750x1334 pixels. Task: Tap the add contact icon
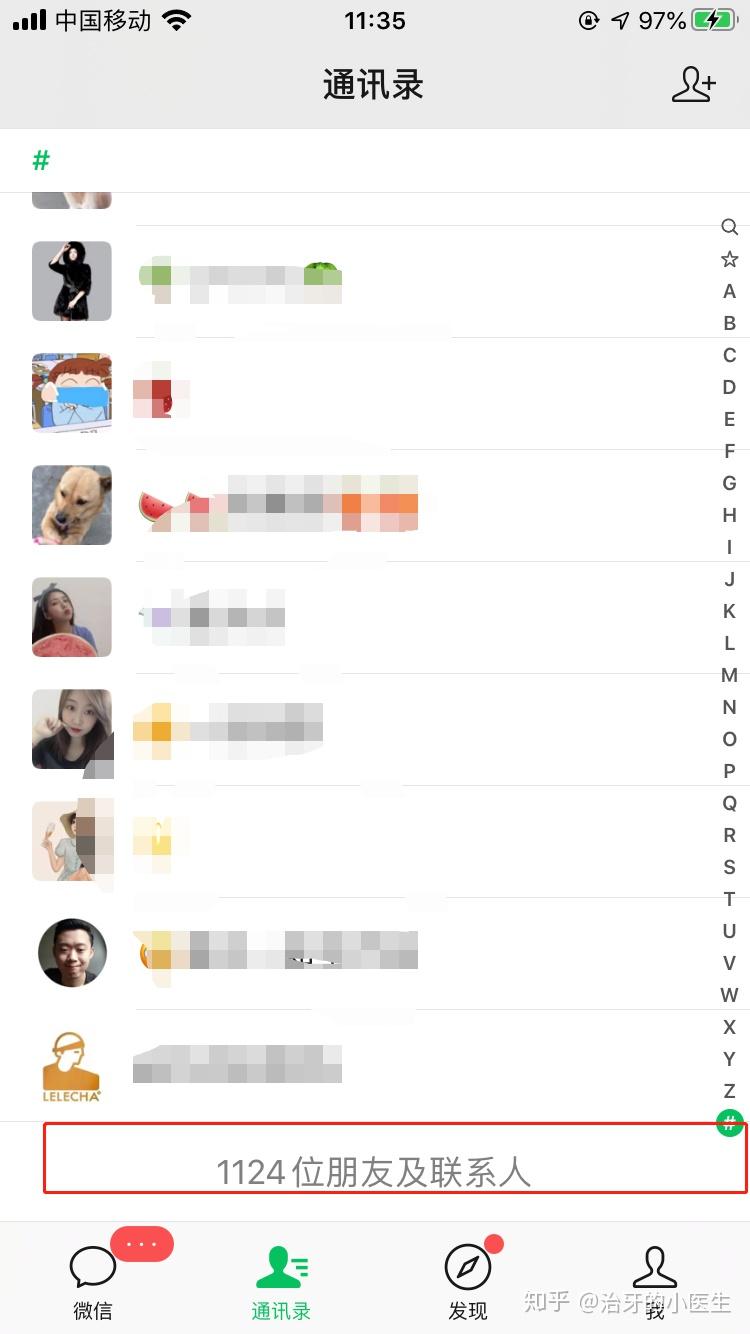point(693,85)
